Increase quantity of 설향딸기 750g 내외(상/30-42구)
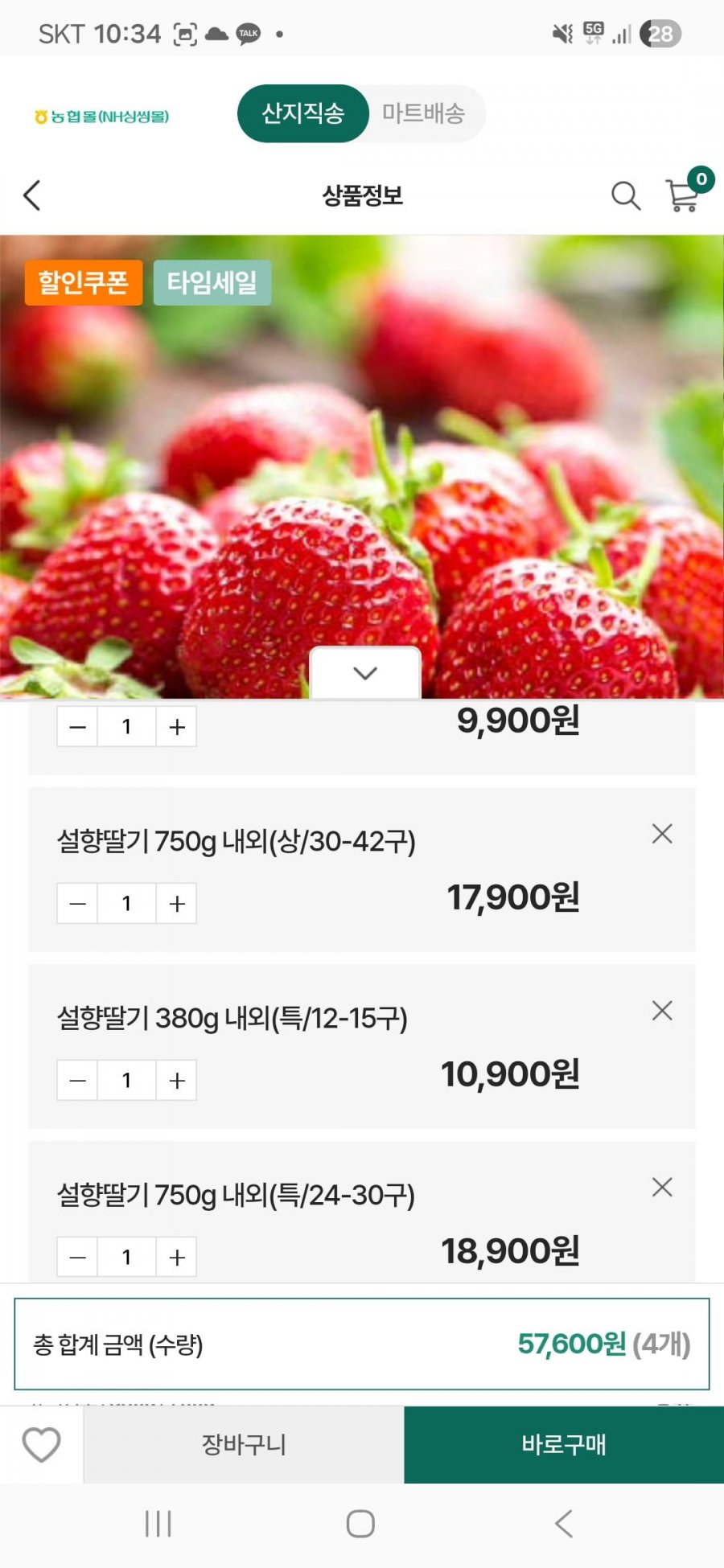Viewport: 724px width, 1568px height. tap(177, 904)
